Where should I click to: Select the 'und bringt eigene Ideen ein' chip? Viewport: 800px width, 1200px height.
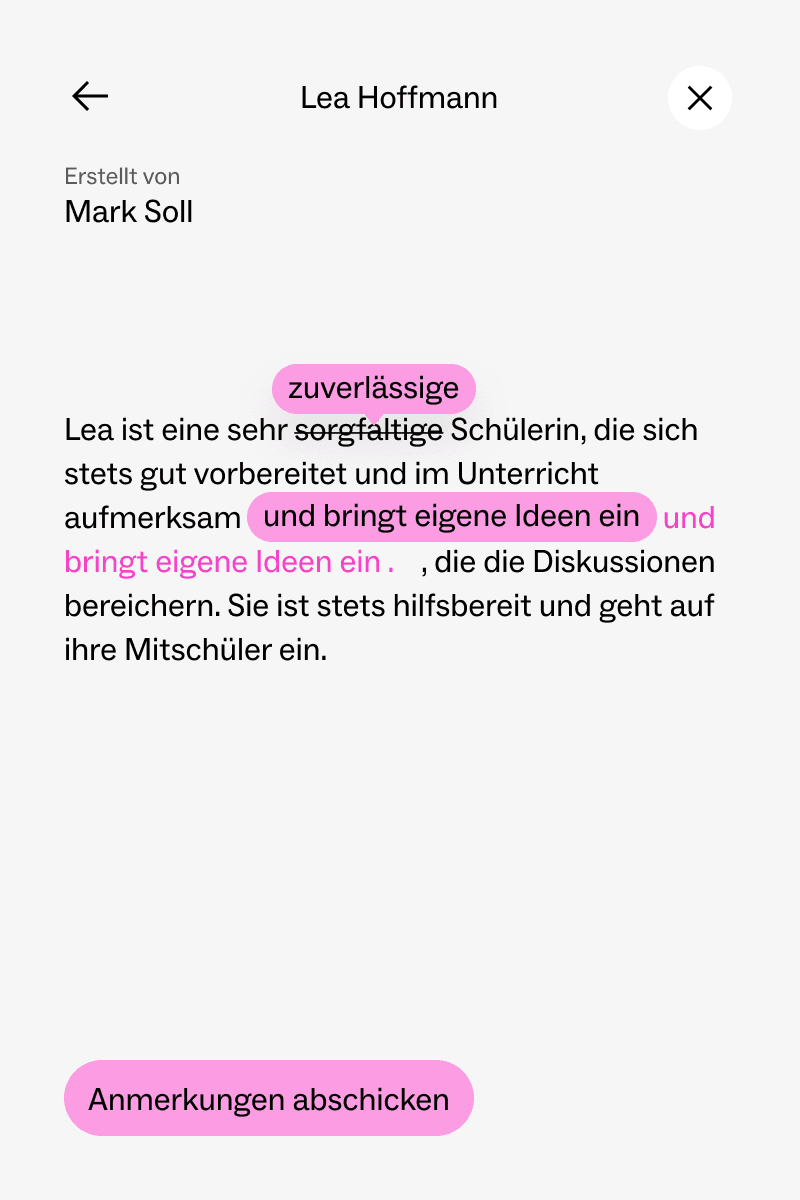coord(451,516)
